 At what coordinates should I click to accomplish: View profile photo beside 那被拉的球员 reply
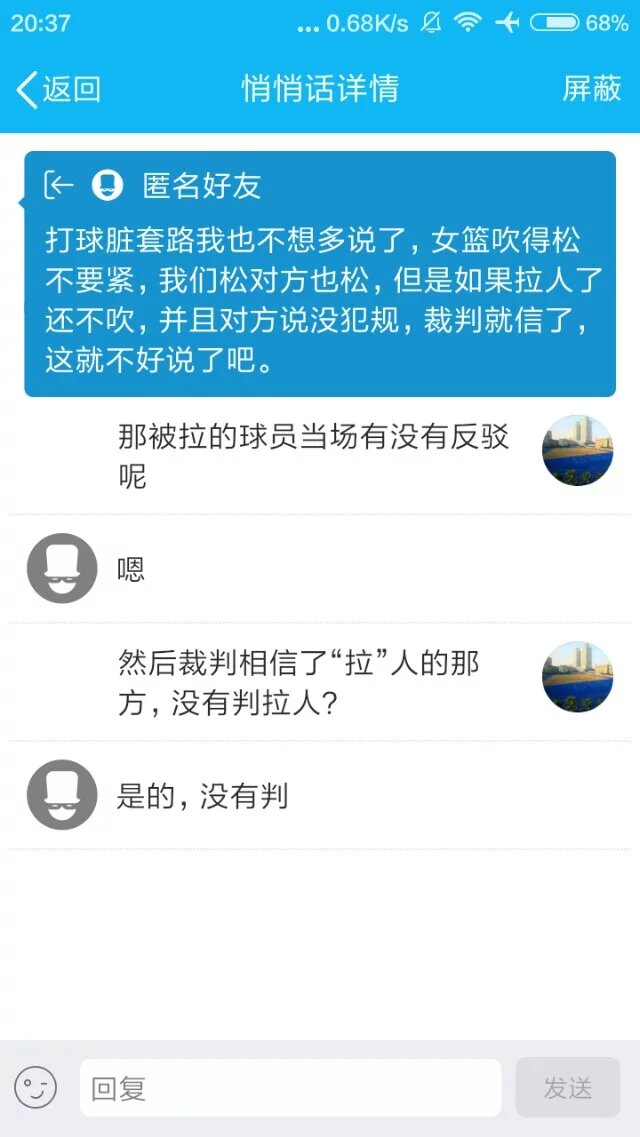[577, 451]
